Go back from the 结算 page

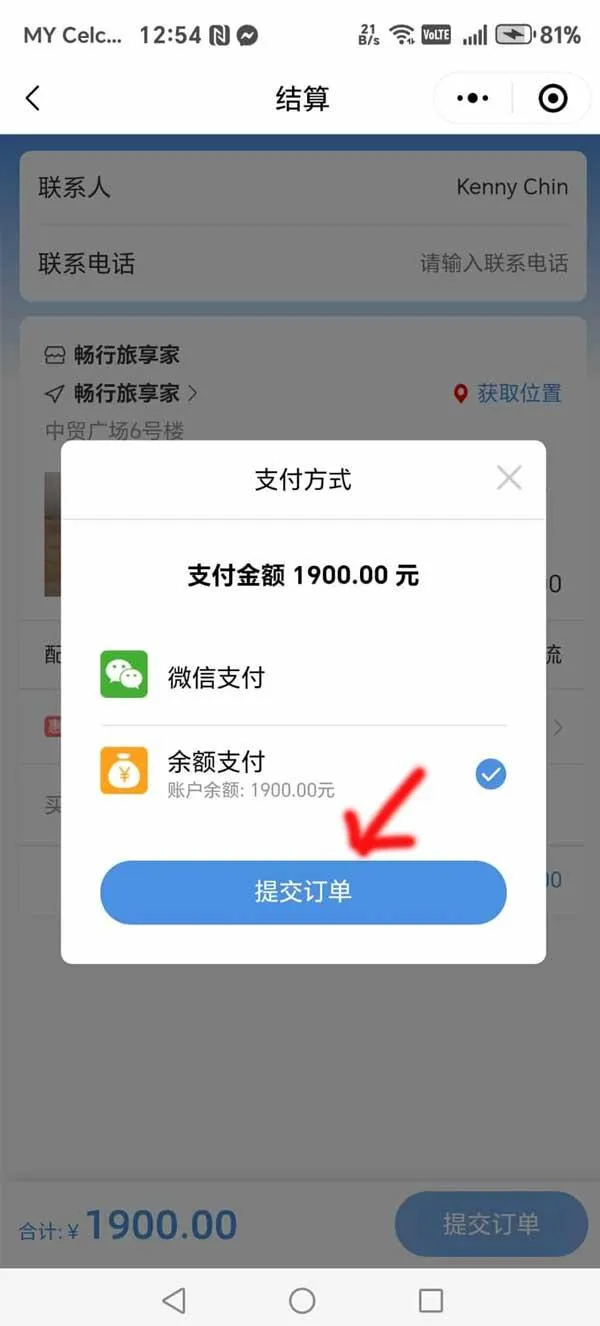pos(33,98)
